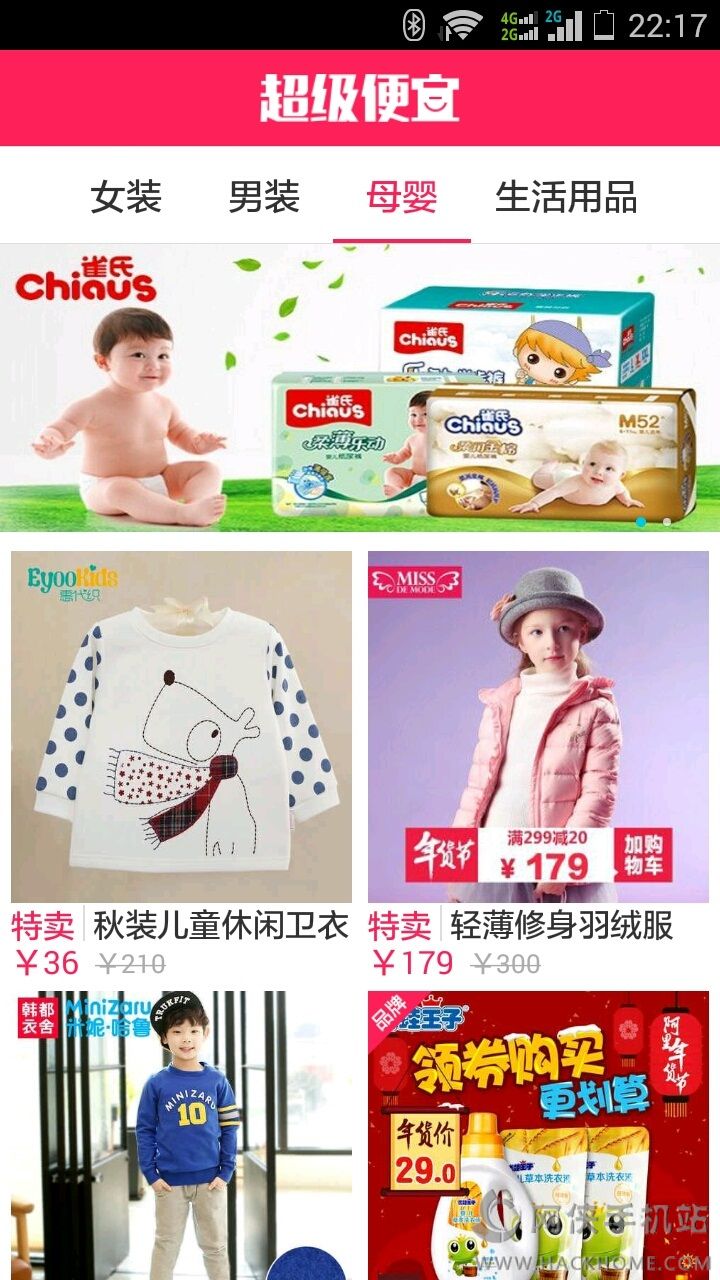
Task: Switch to the 男装 tab
Action: pyautogui.click(x=264, y=197)
